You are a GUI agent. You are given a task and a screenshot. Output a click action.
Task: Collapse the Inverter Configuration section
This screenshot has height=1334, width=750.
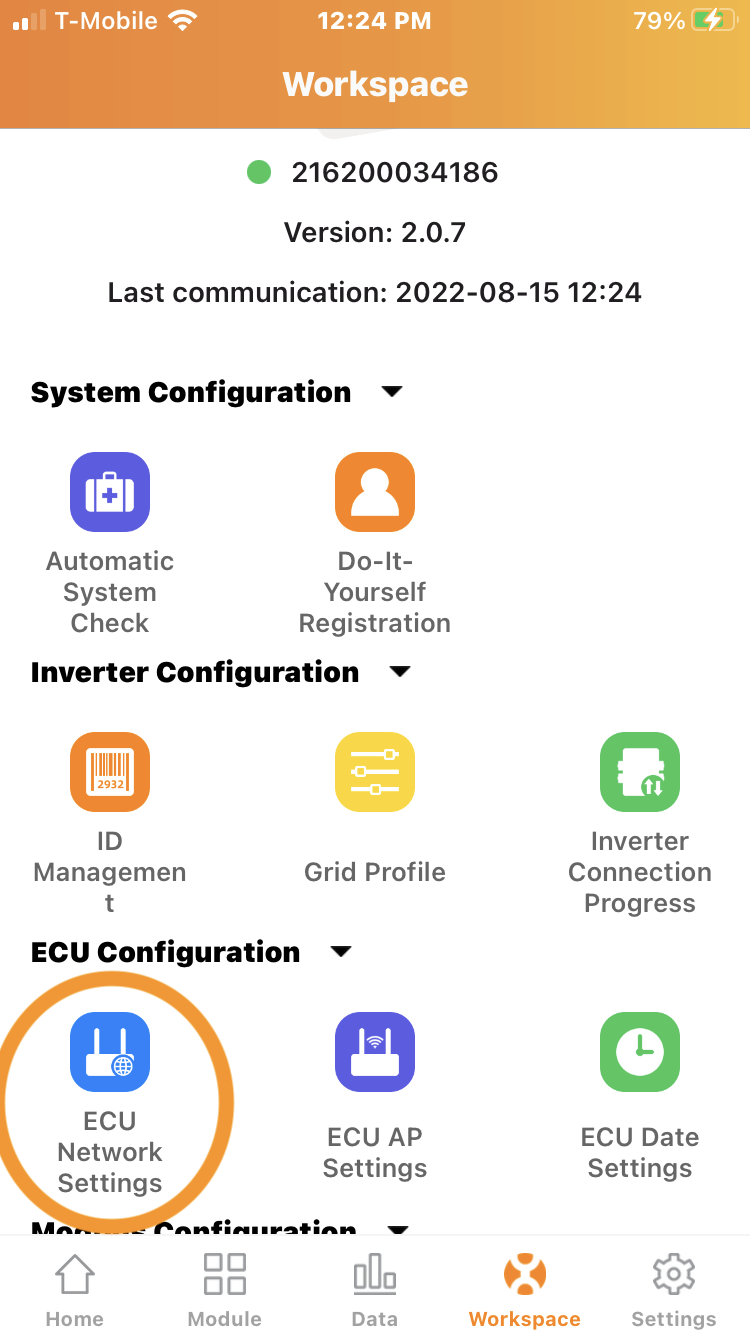(400, 672)
